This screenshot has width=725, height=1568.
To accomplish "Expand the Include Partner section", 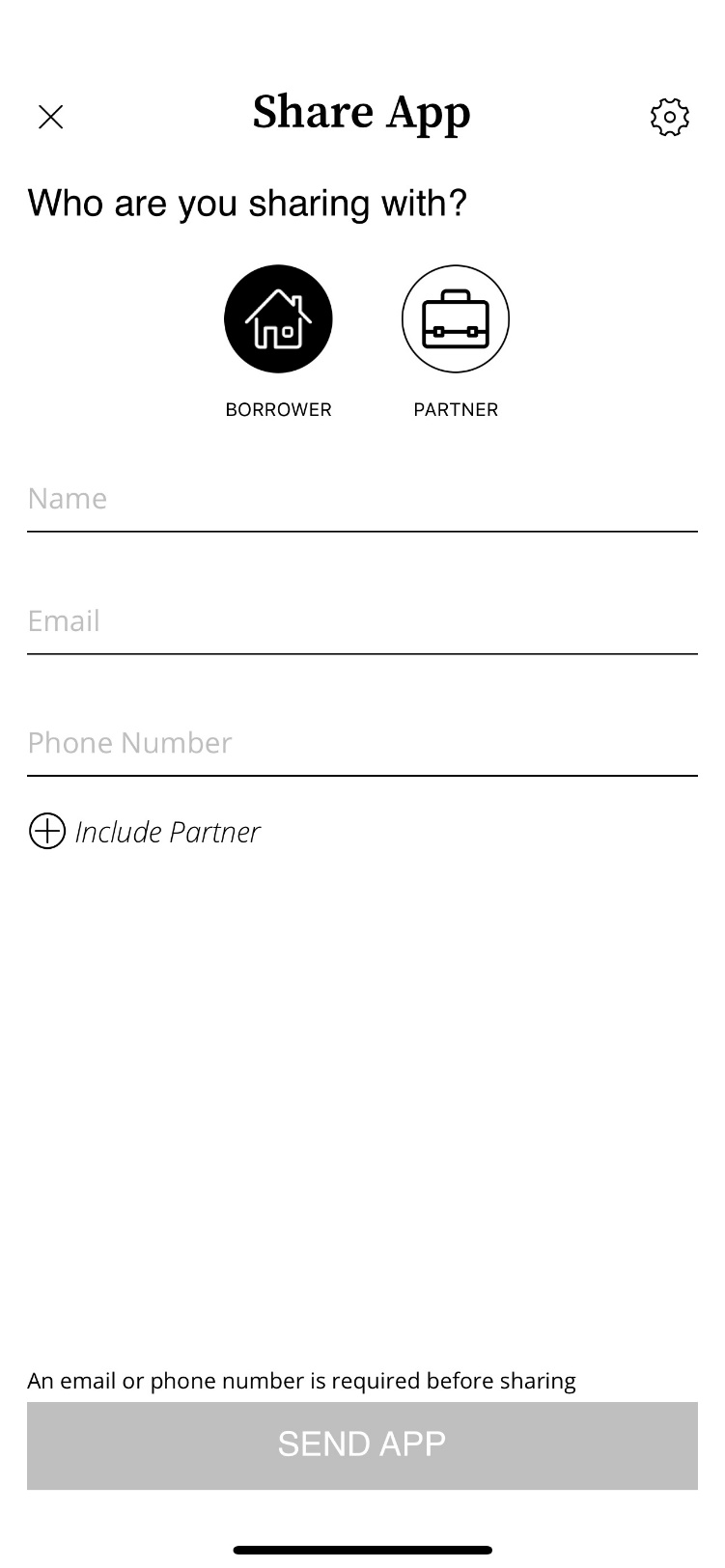I will (145, 832).
